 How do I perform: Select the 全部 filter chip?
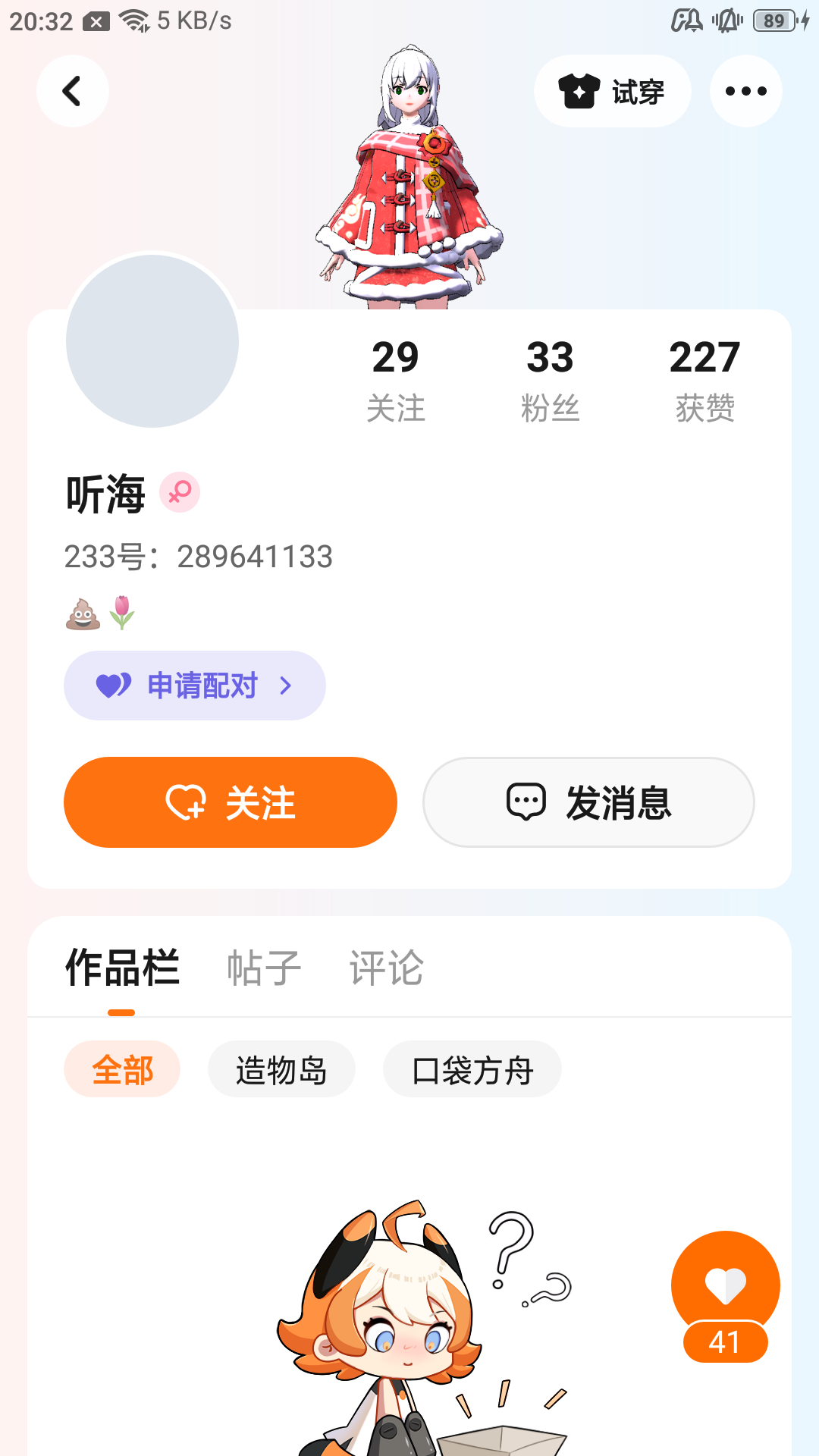(122, 1069)
